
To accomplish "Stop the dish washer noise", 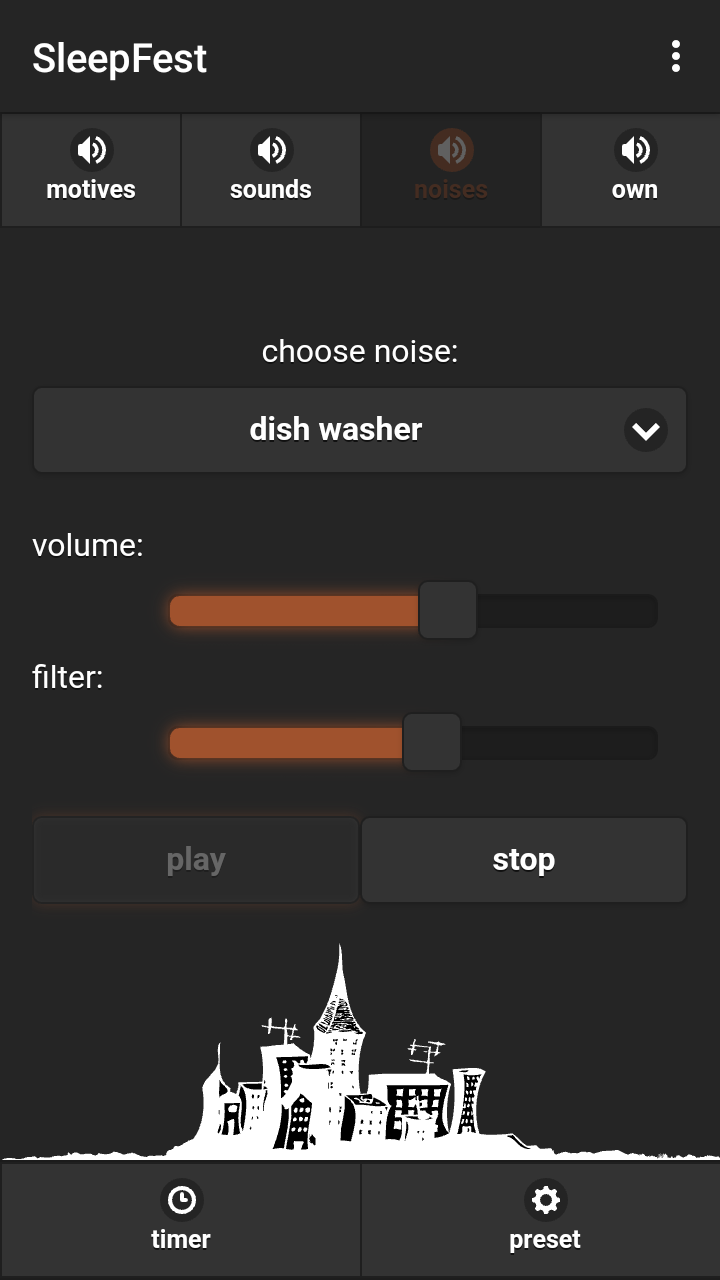I will tap(524, 860).
